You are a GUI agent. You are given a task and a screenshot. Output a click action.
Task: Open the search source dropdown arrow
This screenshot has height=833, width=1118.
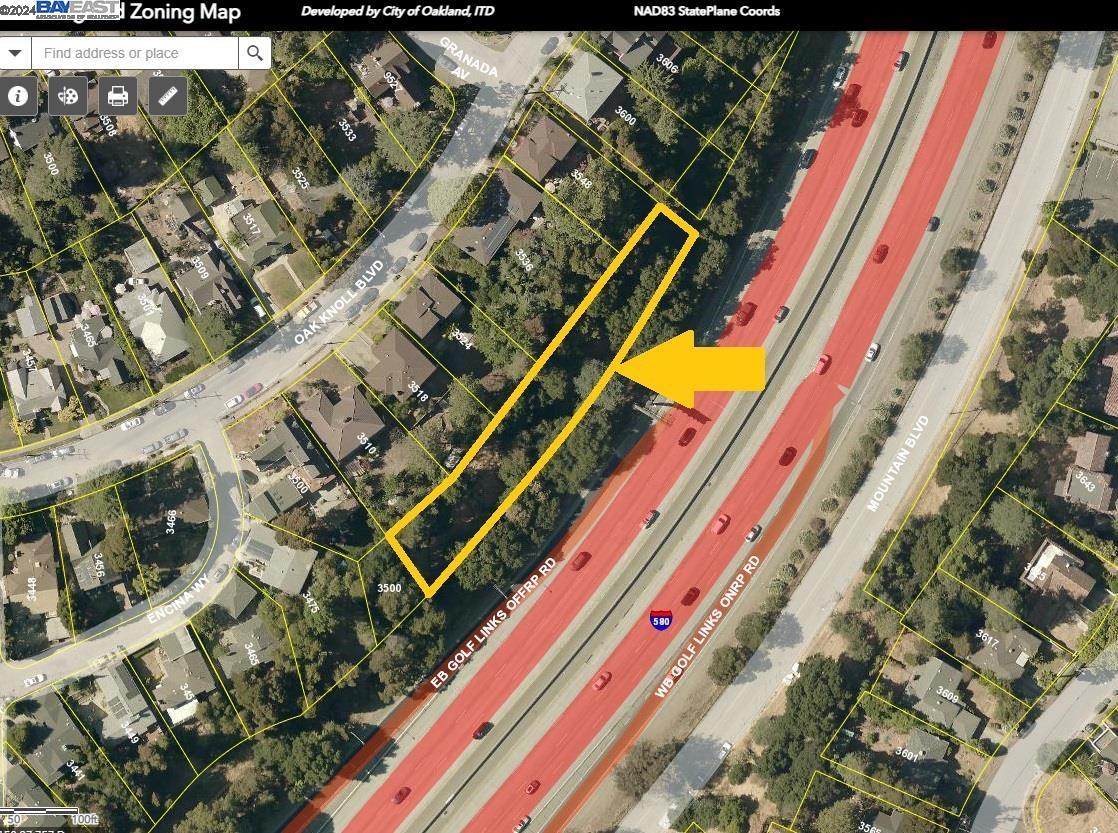click(15, 53)
